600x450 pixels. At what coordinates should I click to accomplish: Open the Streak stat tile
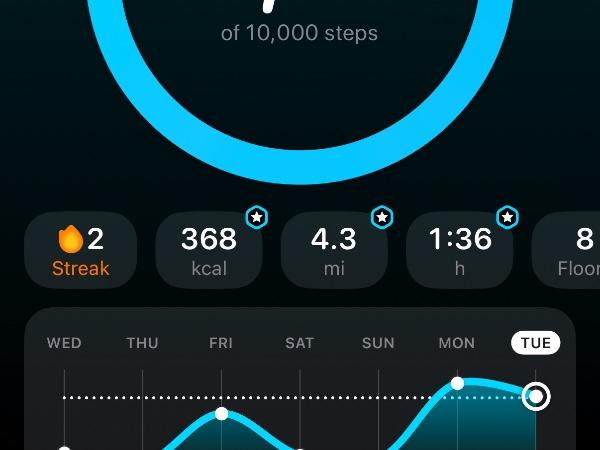coord(81,250)
